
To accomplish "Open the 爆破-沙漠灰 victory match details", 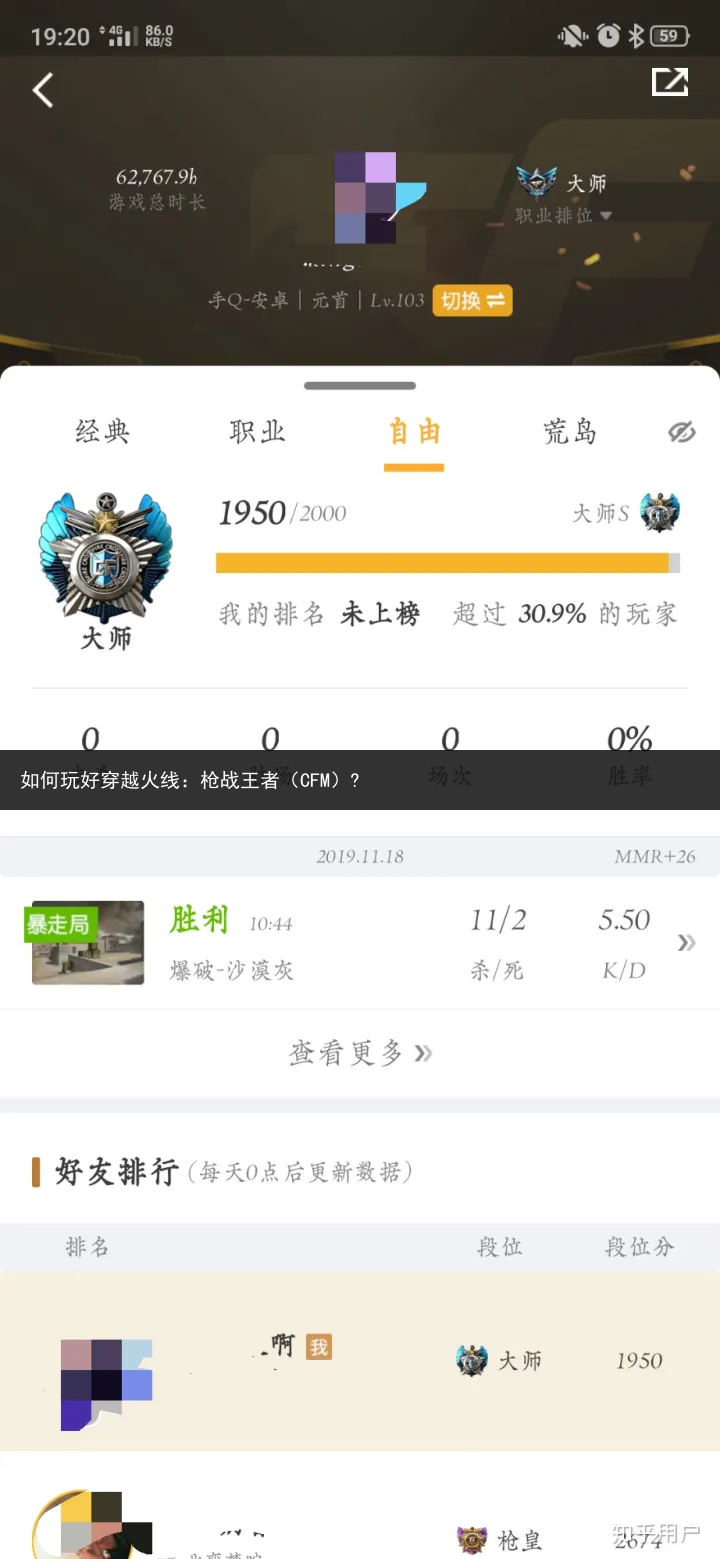I will [x=360, y=942].
